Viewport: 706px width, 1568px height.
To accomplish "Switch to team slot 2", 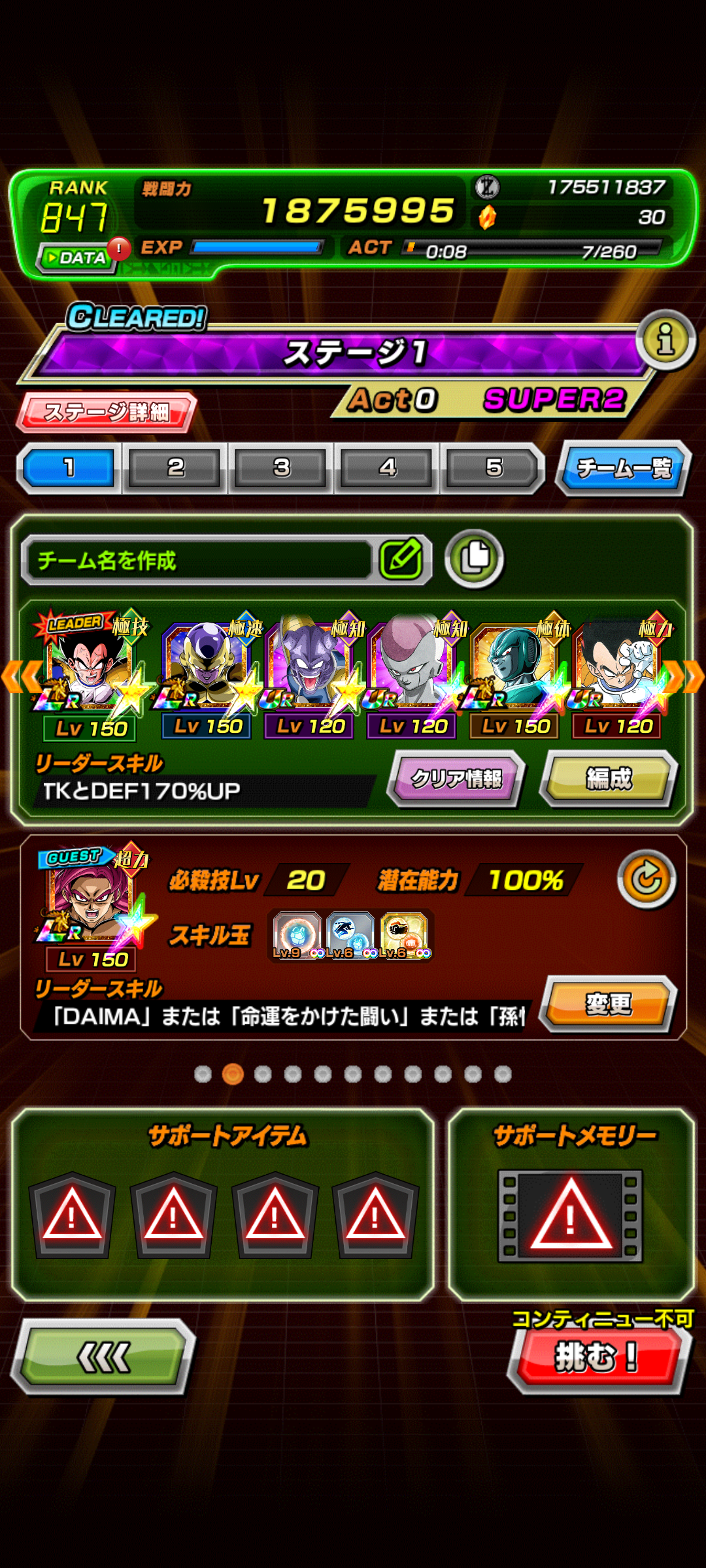I will 175,468.
